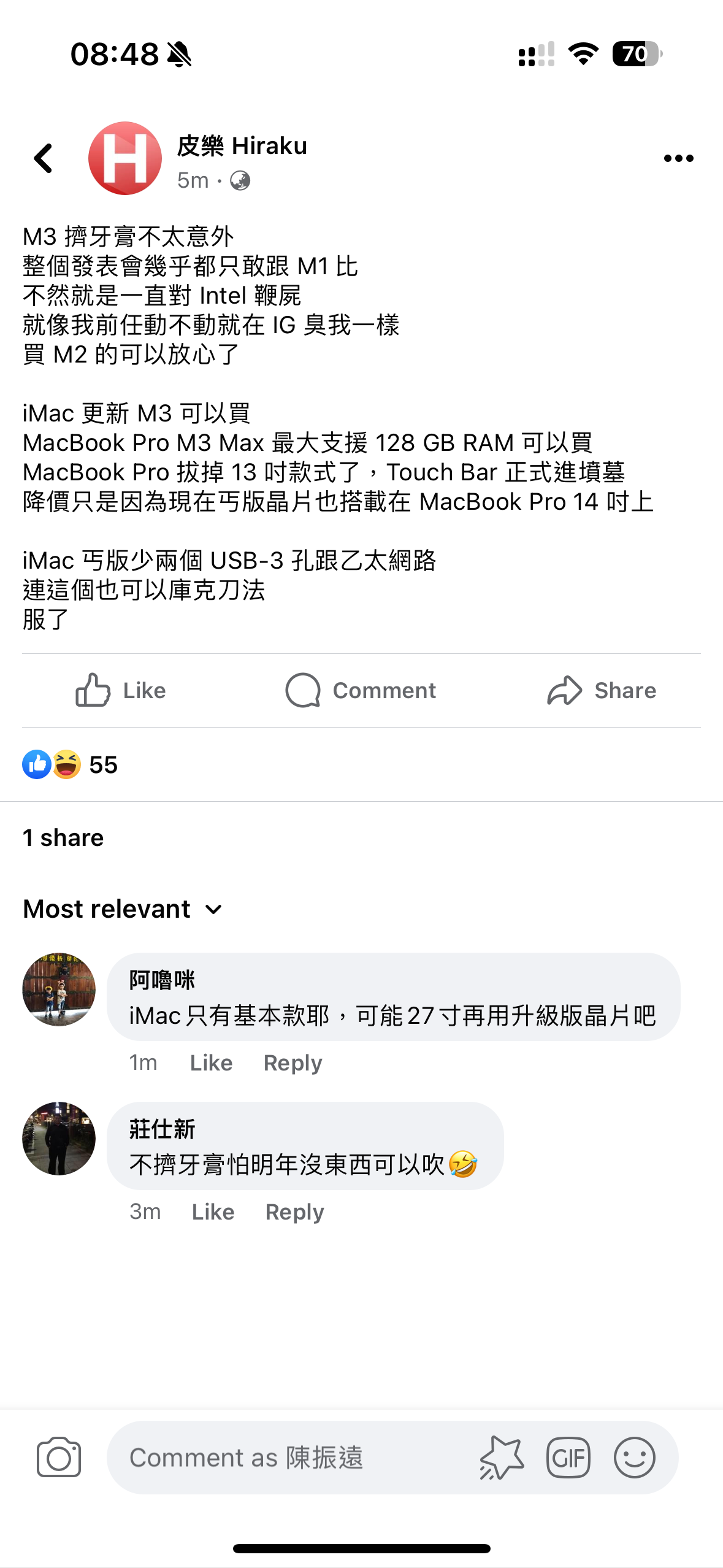This screenshot has height=1568, width=723.
Task: Expand the Most relevant sort dropdown
Action: pos(123,909)
